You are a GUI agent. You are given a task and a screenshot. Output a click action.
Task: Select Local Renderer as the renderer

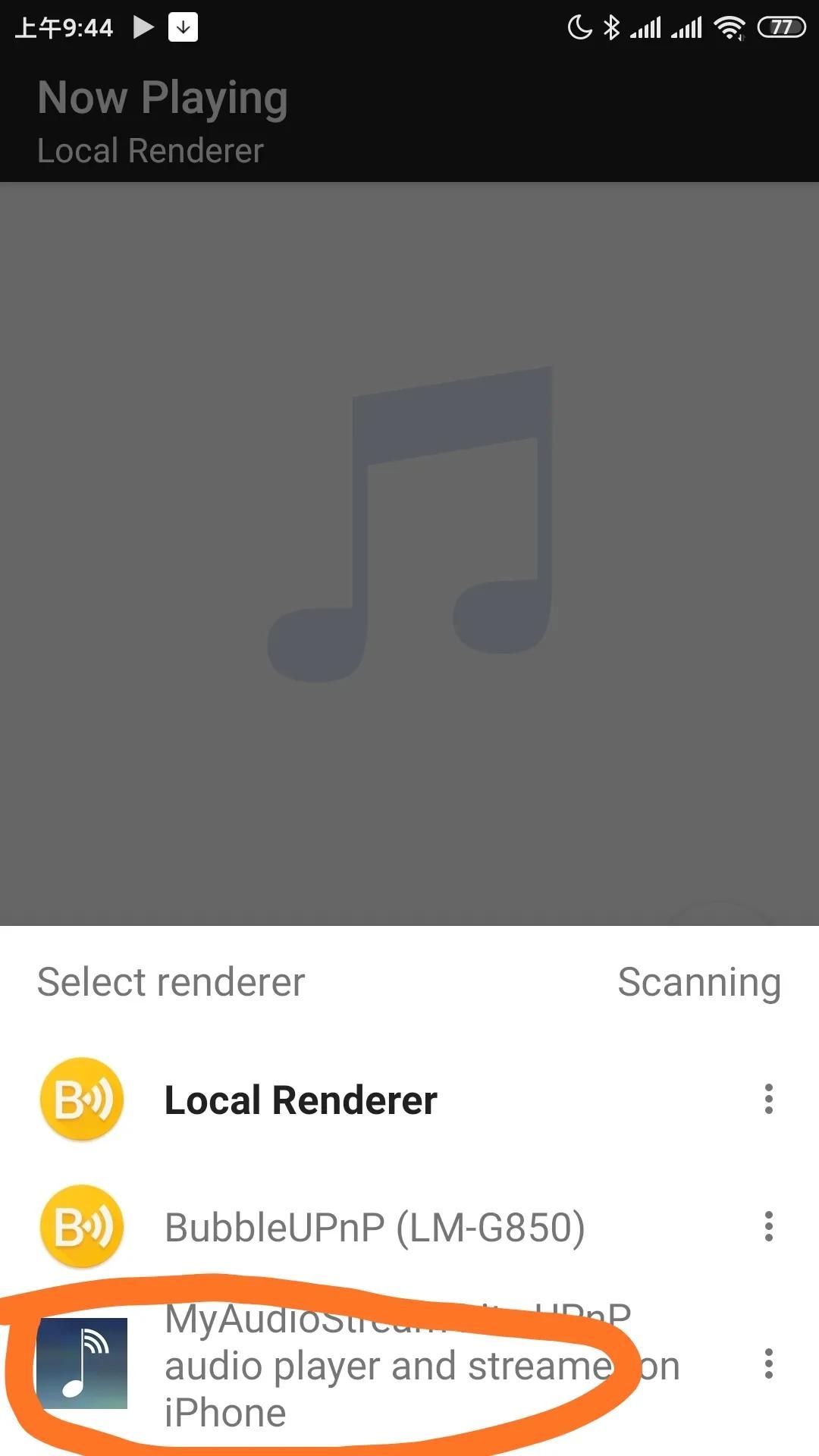(300, 1100)
